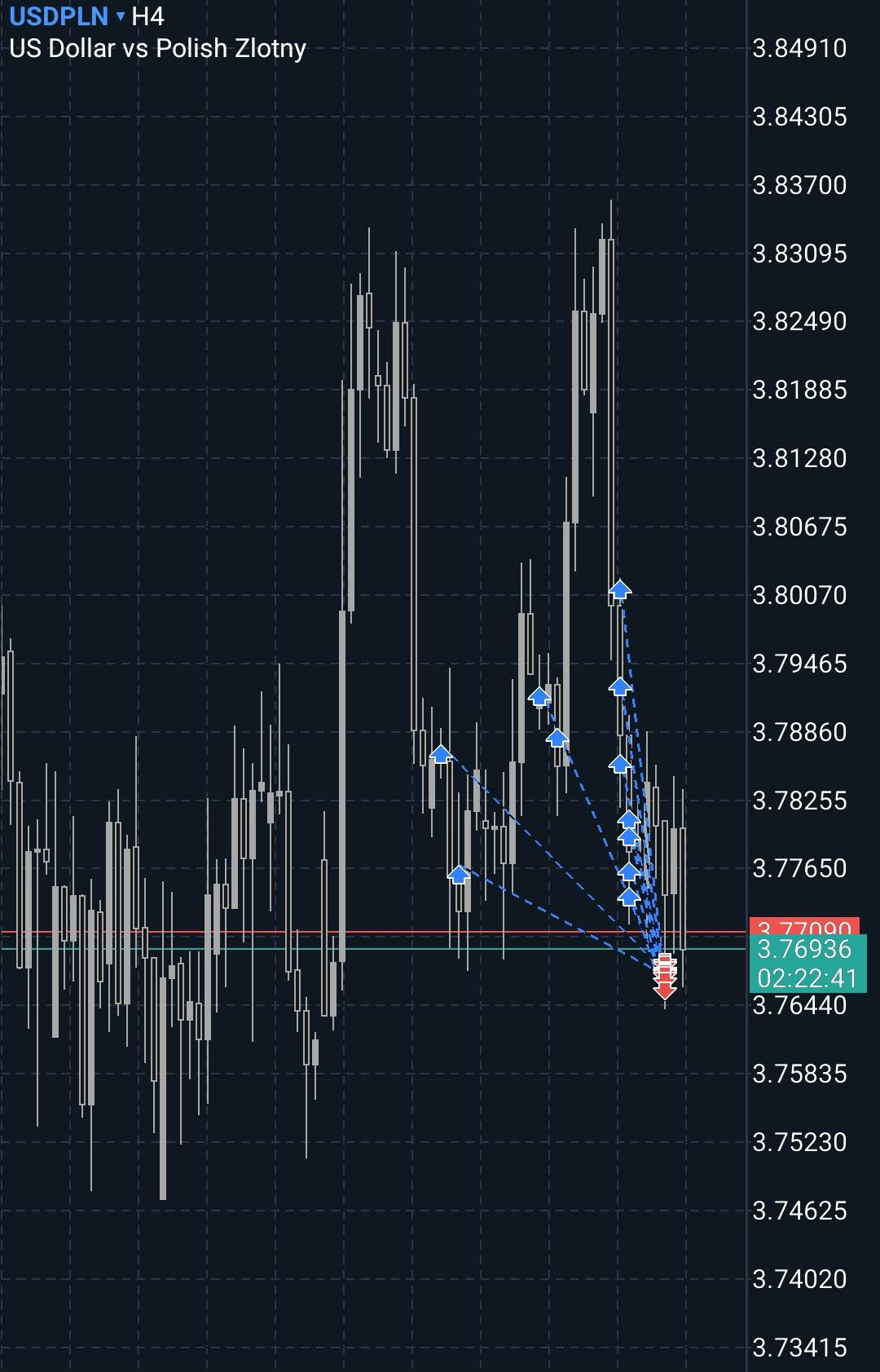880x1372 pixels.
Task: Change the H4 timeframe
Action: (147, 16)
